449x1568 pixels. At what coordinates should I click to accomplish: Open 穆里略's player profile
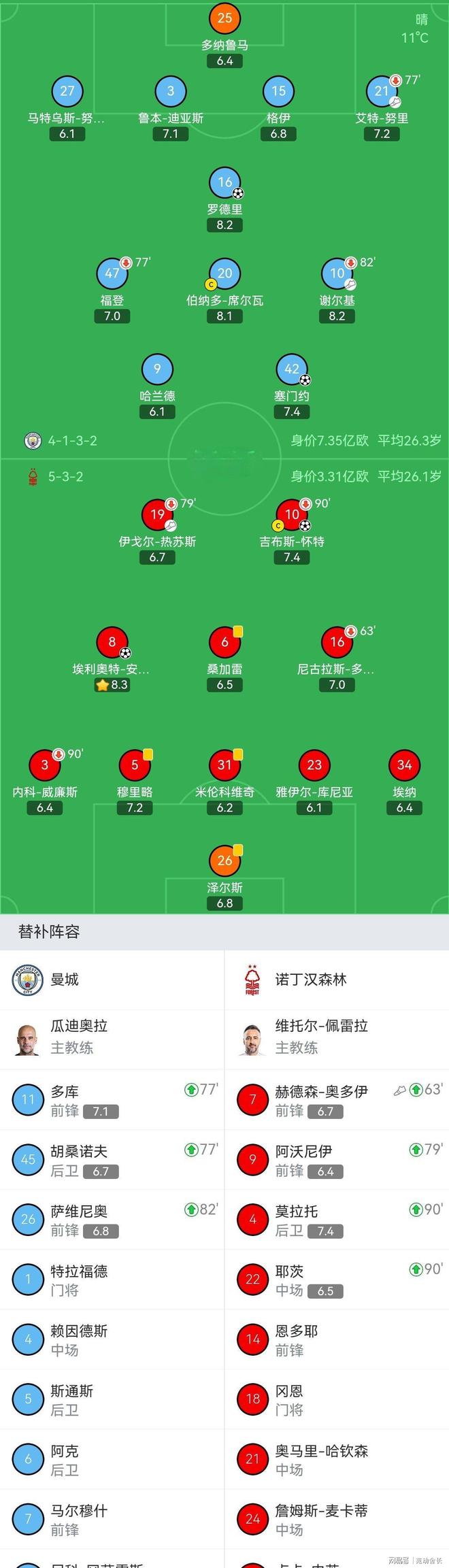[135, 765]
